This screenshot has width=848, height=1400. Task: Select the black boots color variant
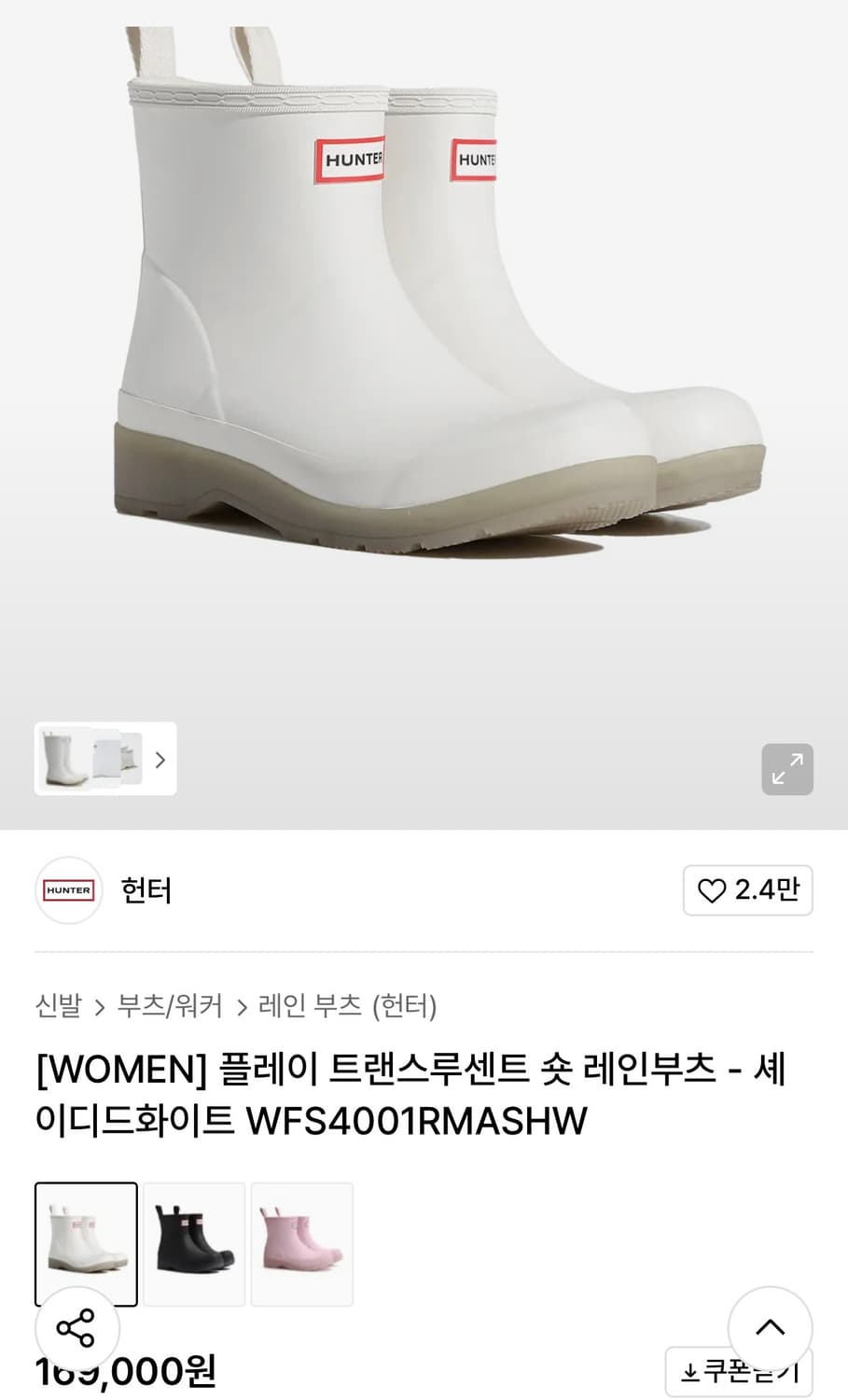[193, 1244]
